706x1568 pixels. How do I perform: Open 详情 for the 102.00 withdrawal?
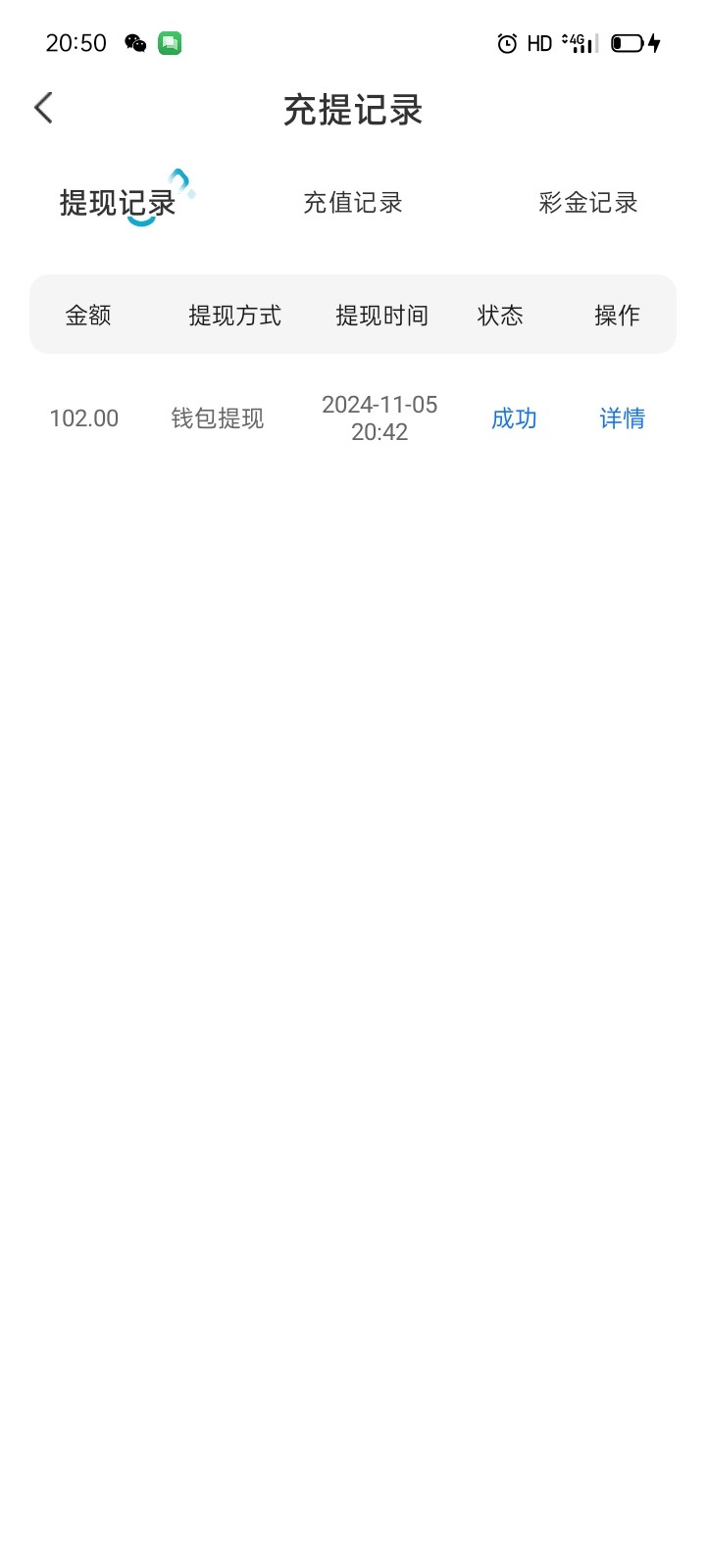pyautogui.click(x=622, y=418)
